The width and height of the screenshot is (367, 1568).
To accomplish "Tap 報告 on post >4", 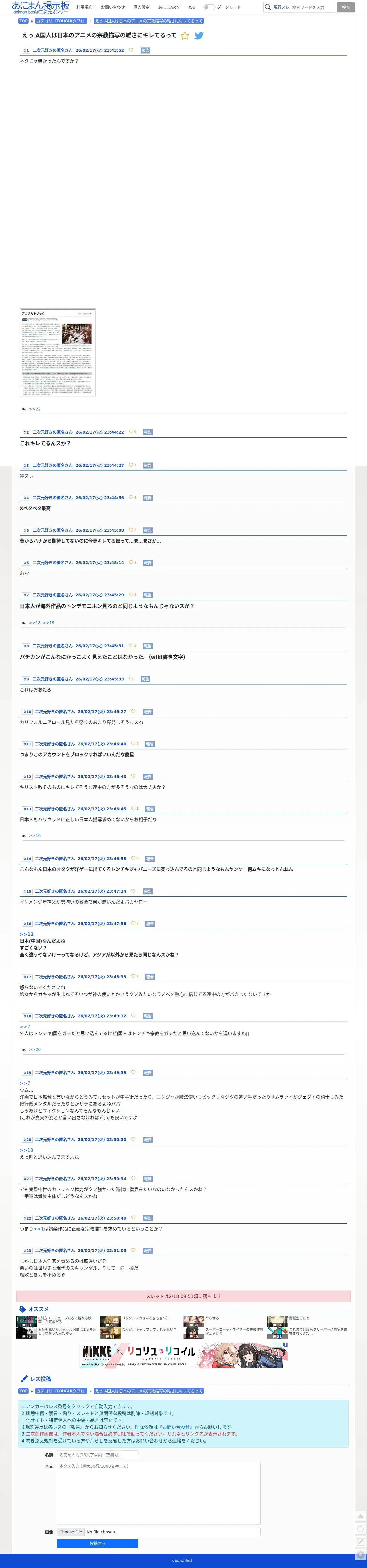I will click(x=147, y=498).
